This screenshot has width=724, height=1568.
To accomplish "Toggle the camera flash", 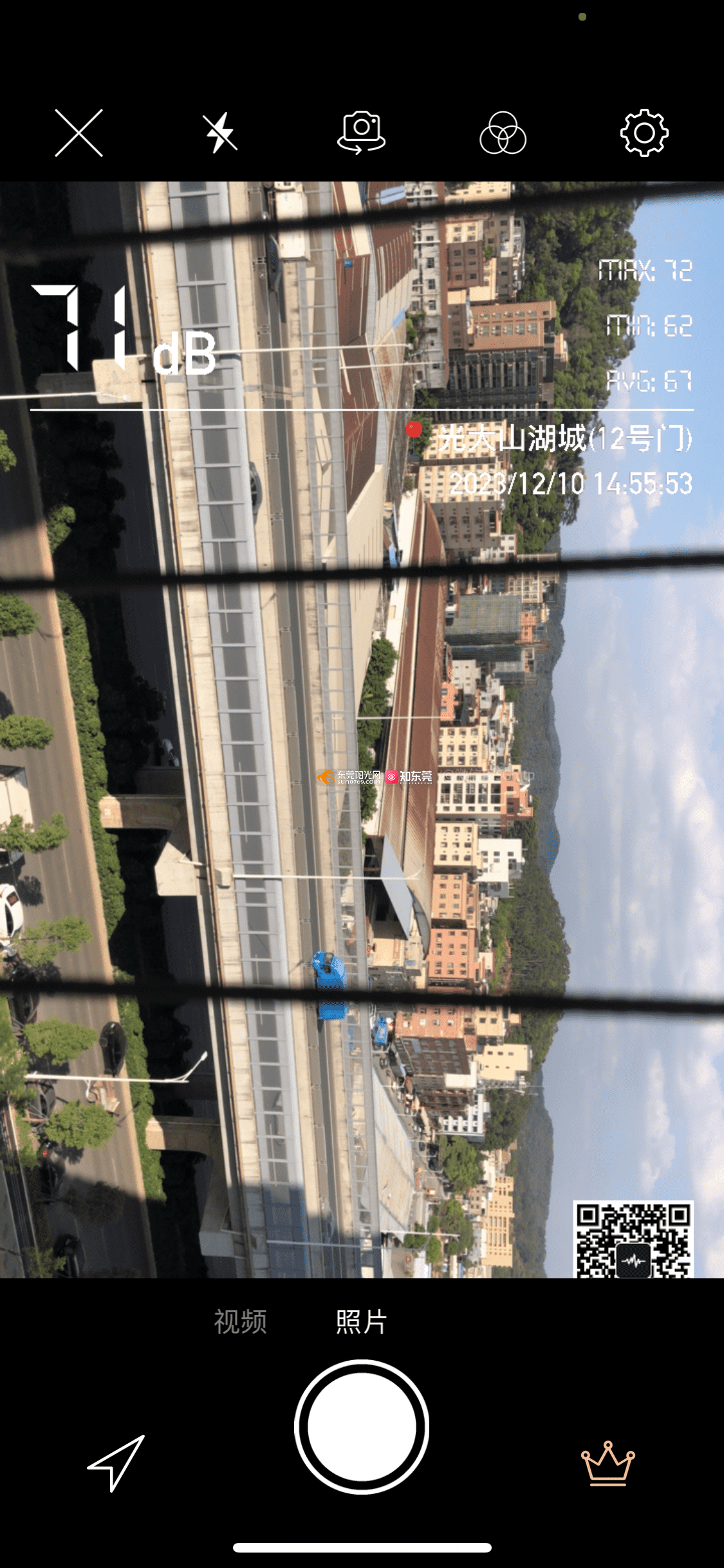I will click(220, 133).
